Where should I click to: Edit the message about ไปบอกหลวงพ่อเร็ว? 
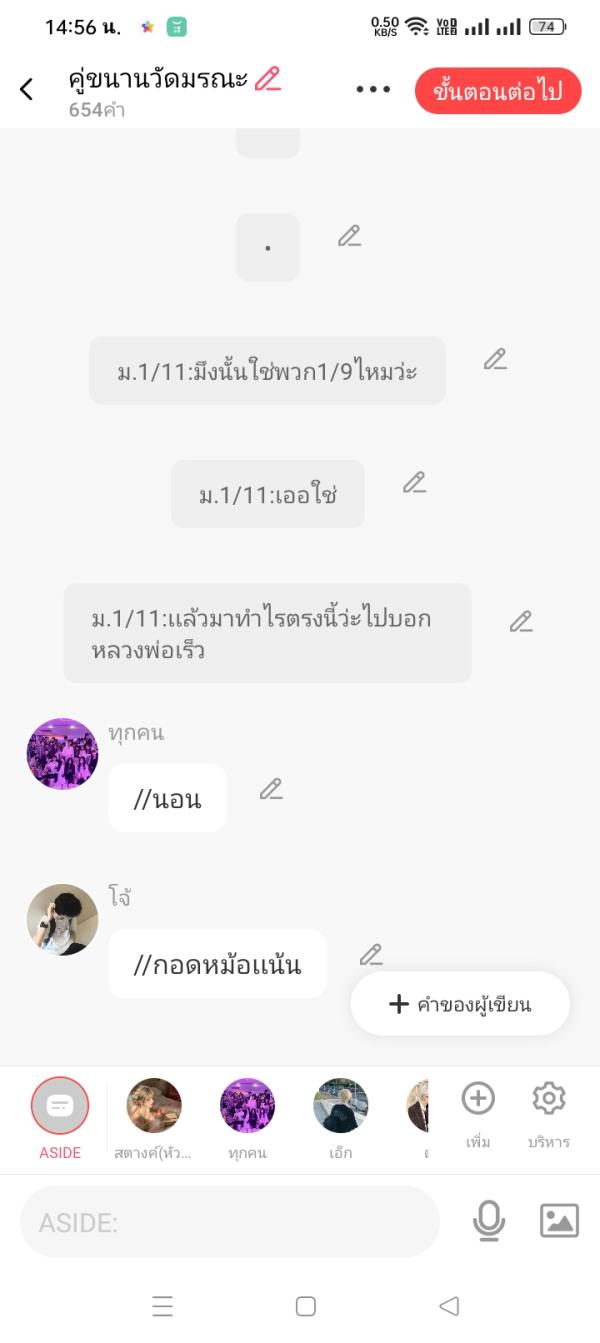click(x=520, y=622)
